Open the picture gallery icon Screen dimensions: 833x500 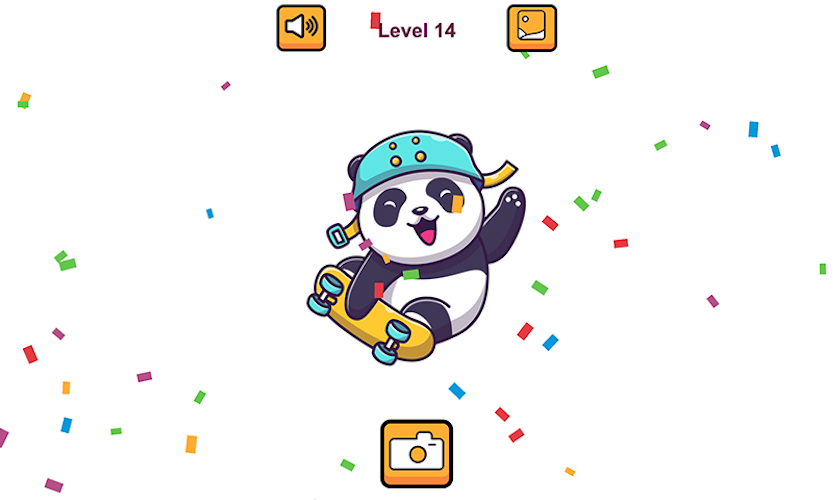click(x=531, y=28)
